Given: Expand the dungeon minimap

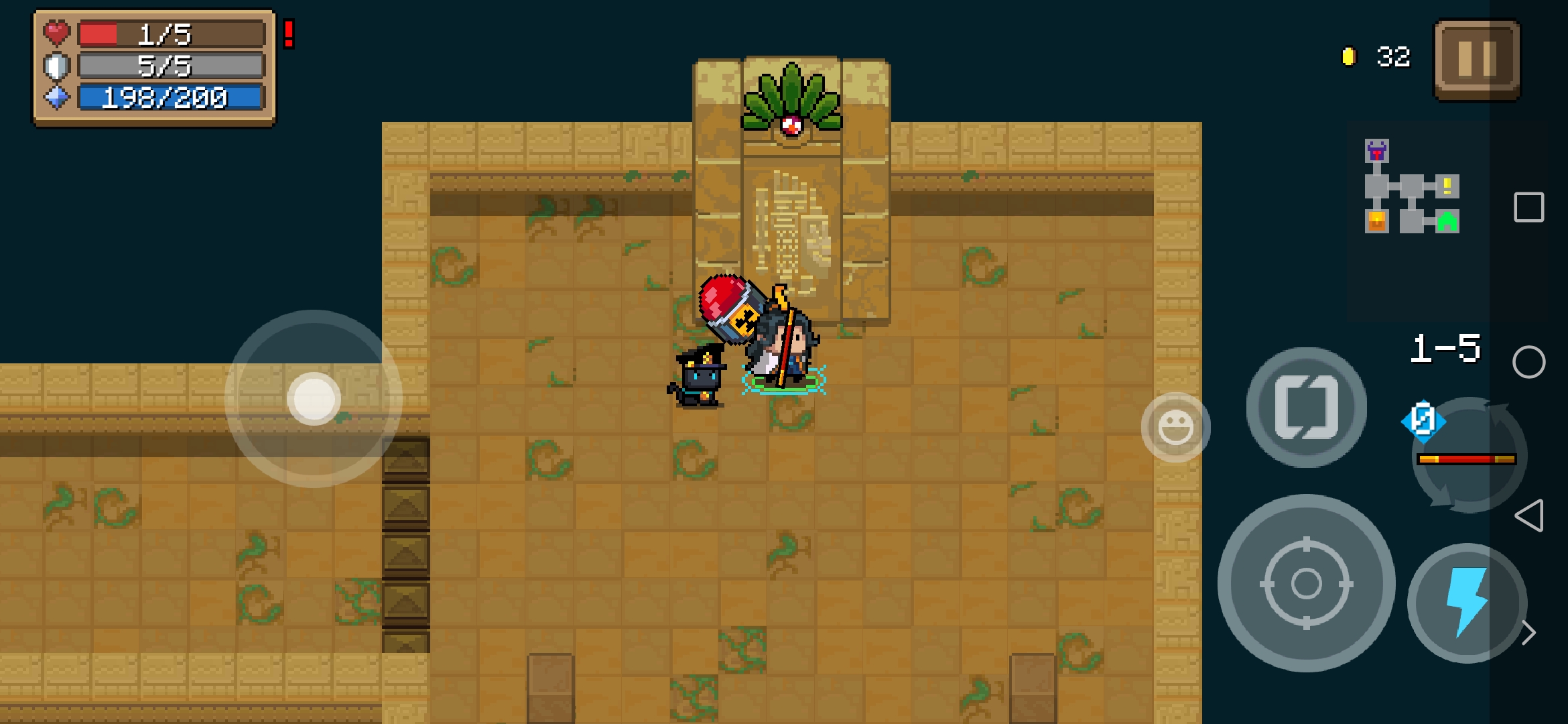Looking at the screenshot, I should 1411,188.
